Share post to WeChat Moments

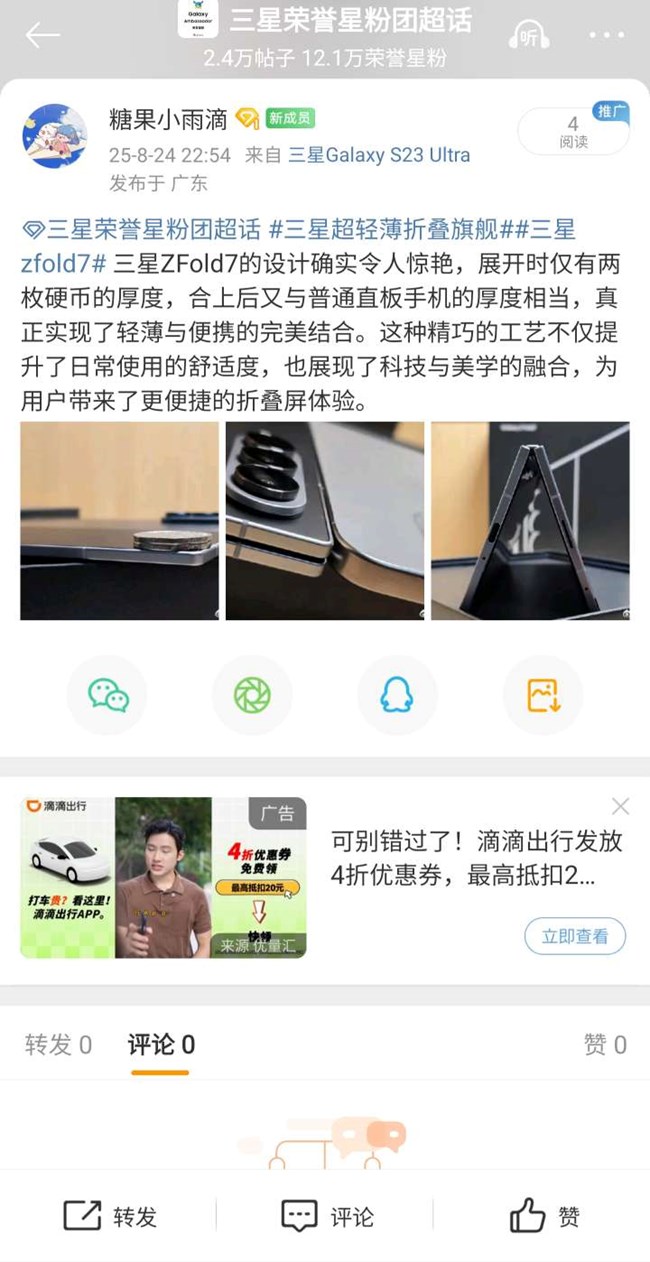coord(252,695)
